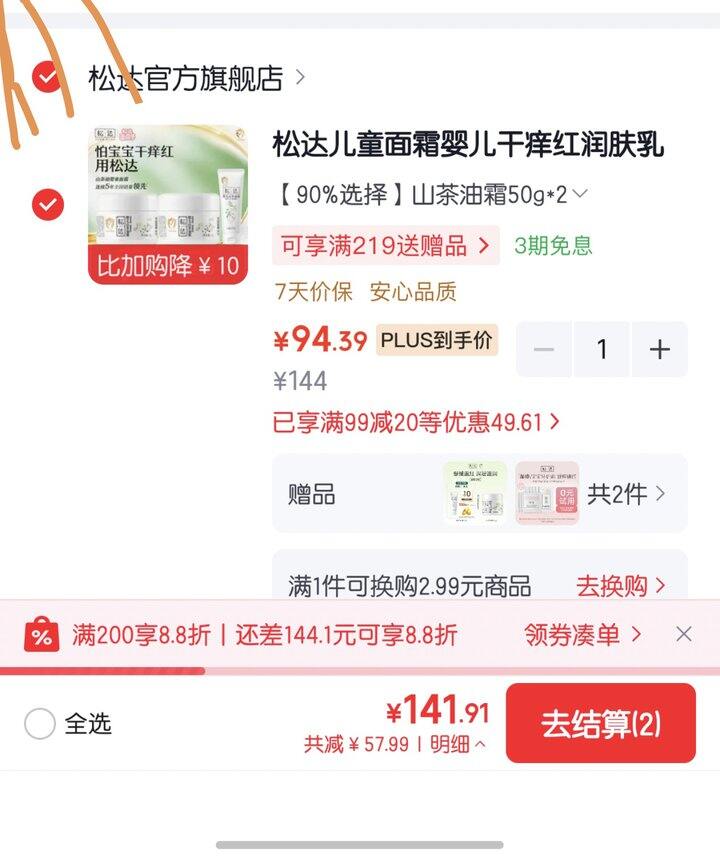
Task: Proceed to checkout with 去结算(2)
Action: click(601, 723)
